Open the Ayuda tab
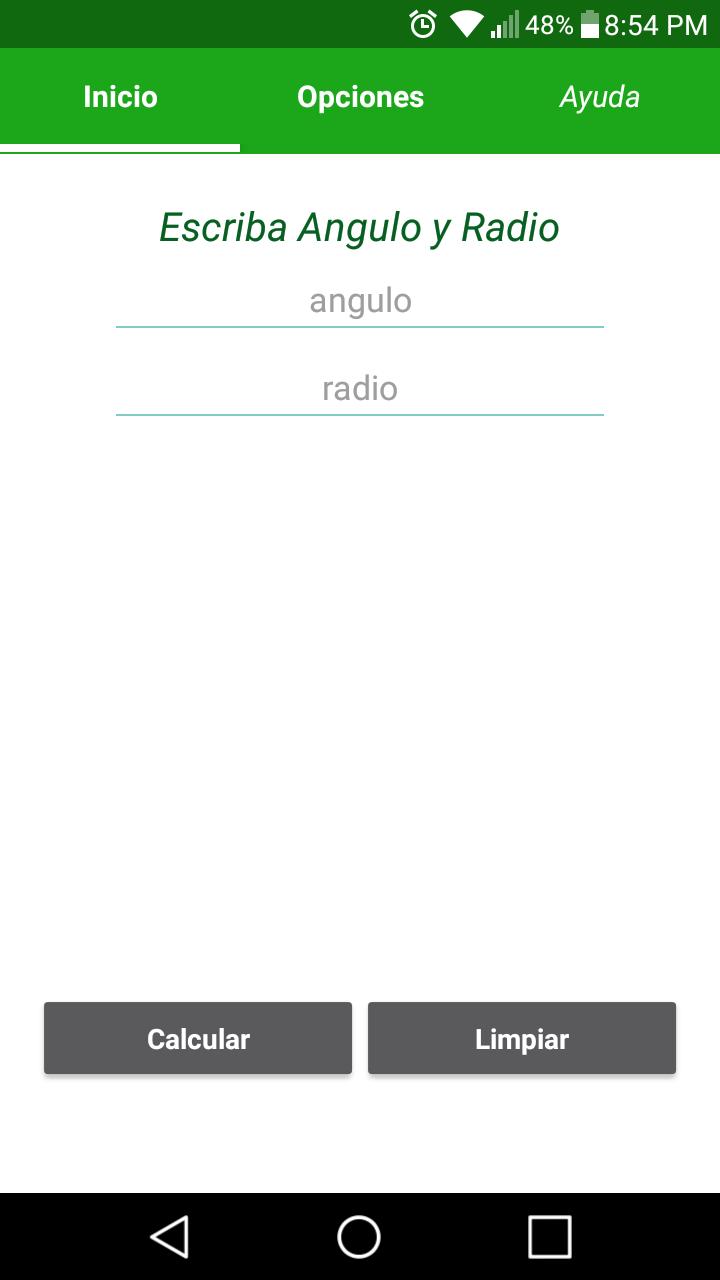This screenshot has height=1280, width=720. coord(599,98)
